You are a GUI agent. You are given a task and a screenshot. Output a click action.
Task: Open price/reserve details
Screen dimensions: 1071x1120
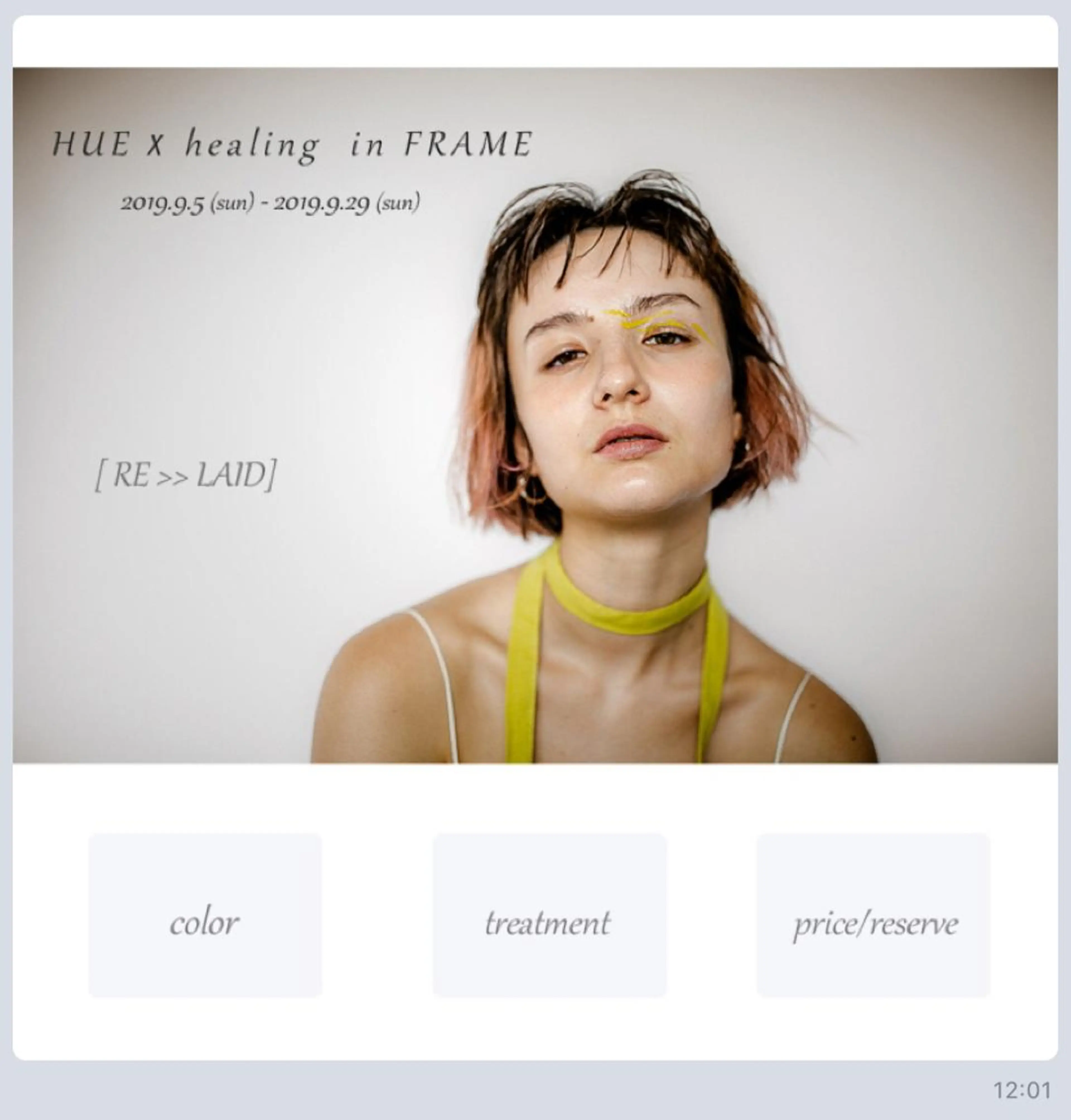coord(874,915)
